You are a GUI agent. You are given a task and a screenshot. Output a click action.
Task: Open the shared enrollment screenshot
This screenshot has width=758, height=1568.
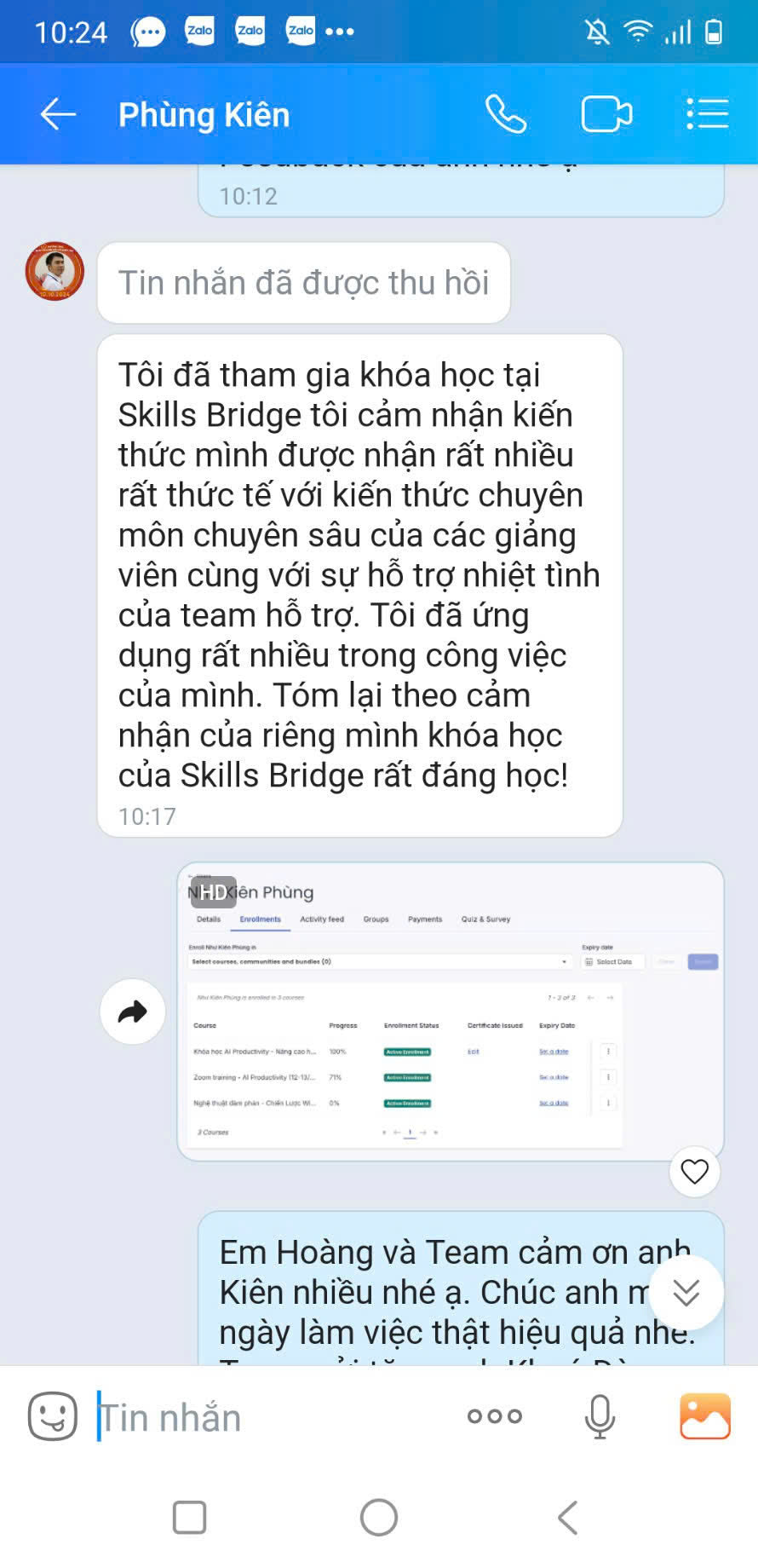pyautogui.click(x=450, y=1012)
